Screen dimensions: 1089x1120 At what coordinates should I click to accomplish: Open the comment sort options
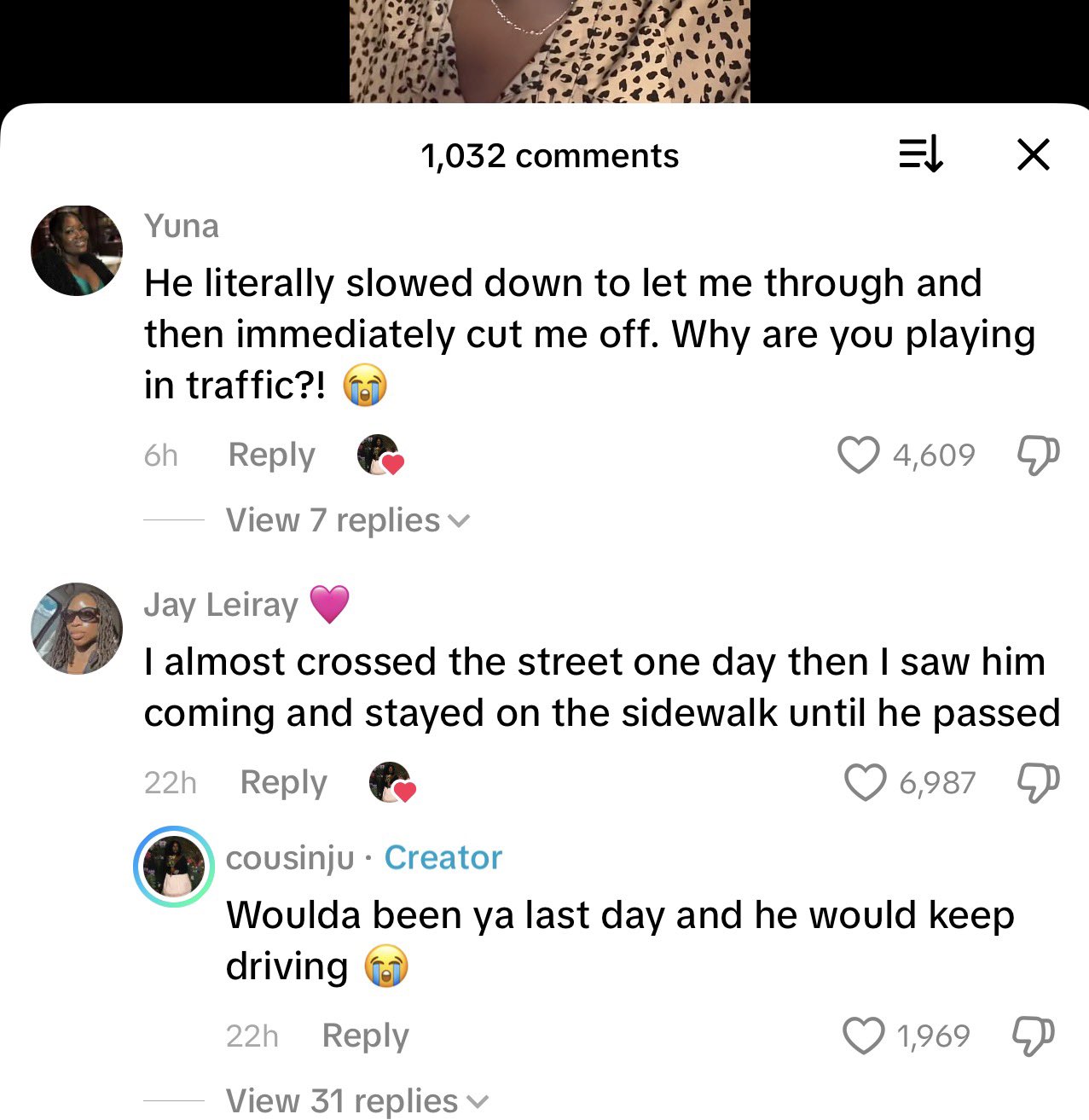(x=921, y=155)
